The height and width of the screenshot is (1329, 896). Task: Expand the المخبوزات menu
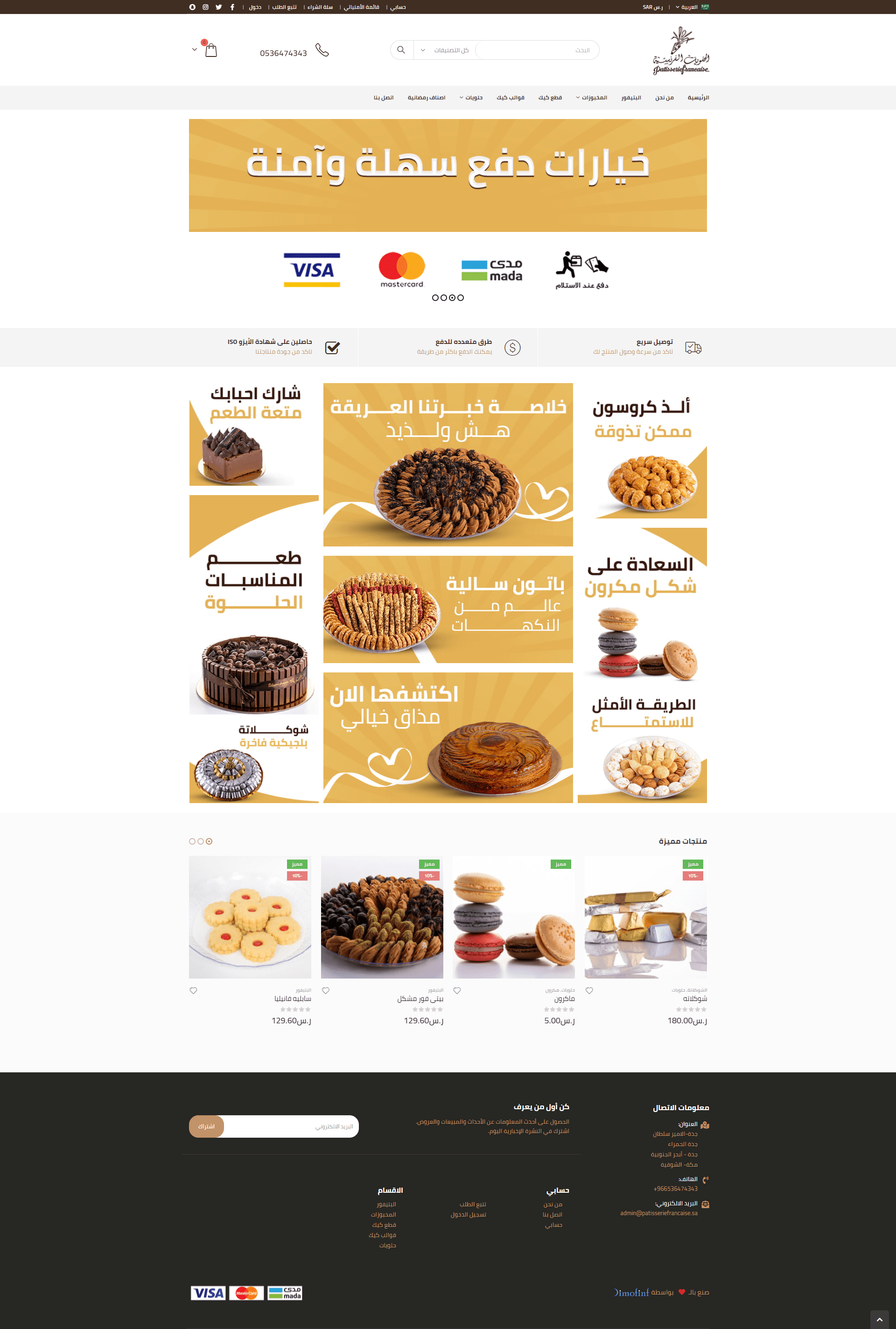tap(591, 98)
